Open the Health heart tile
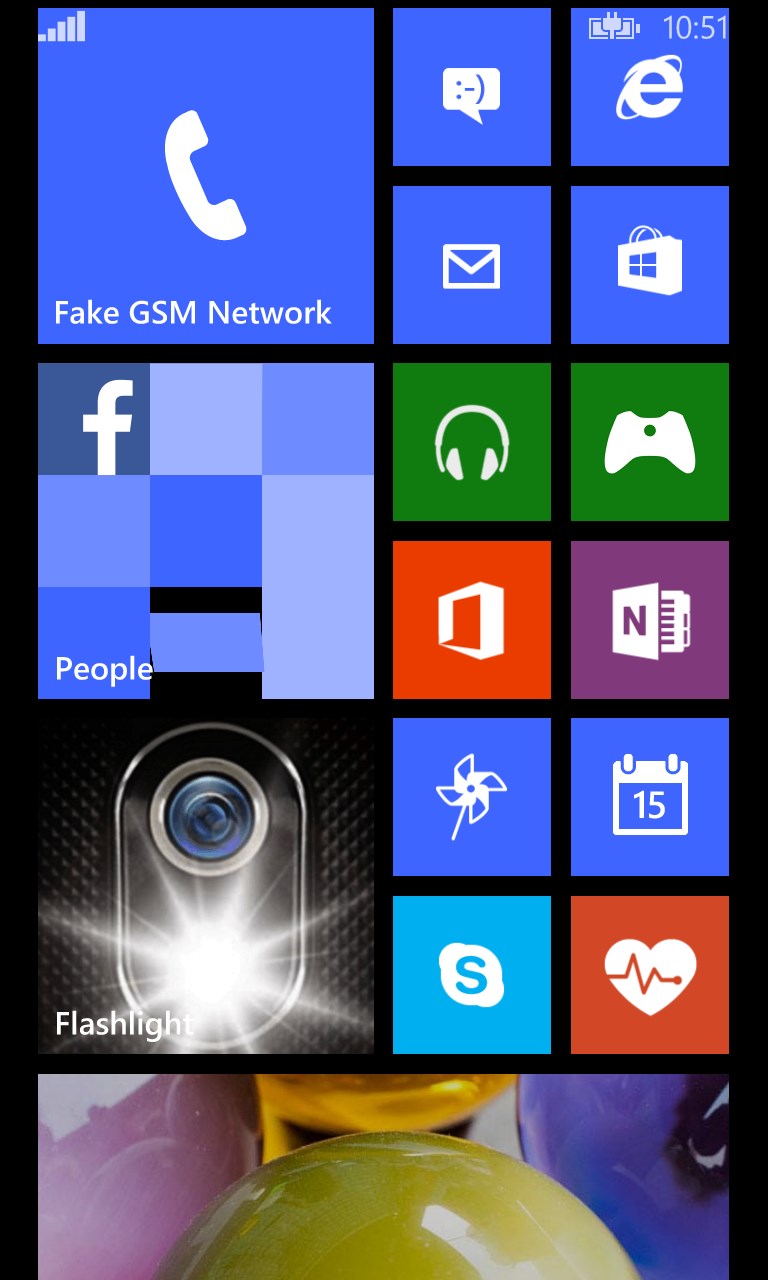768x1280 pixels. click(x=649, y=974)
